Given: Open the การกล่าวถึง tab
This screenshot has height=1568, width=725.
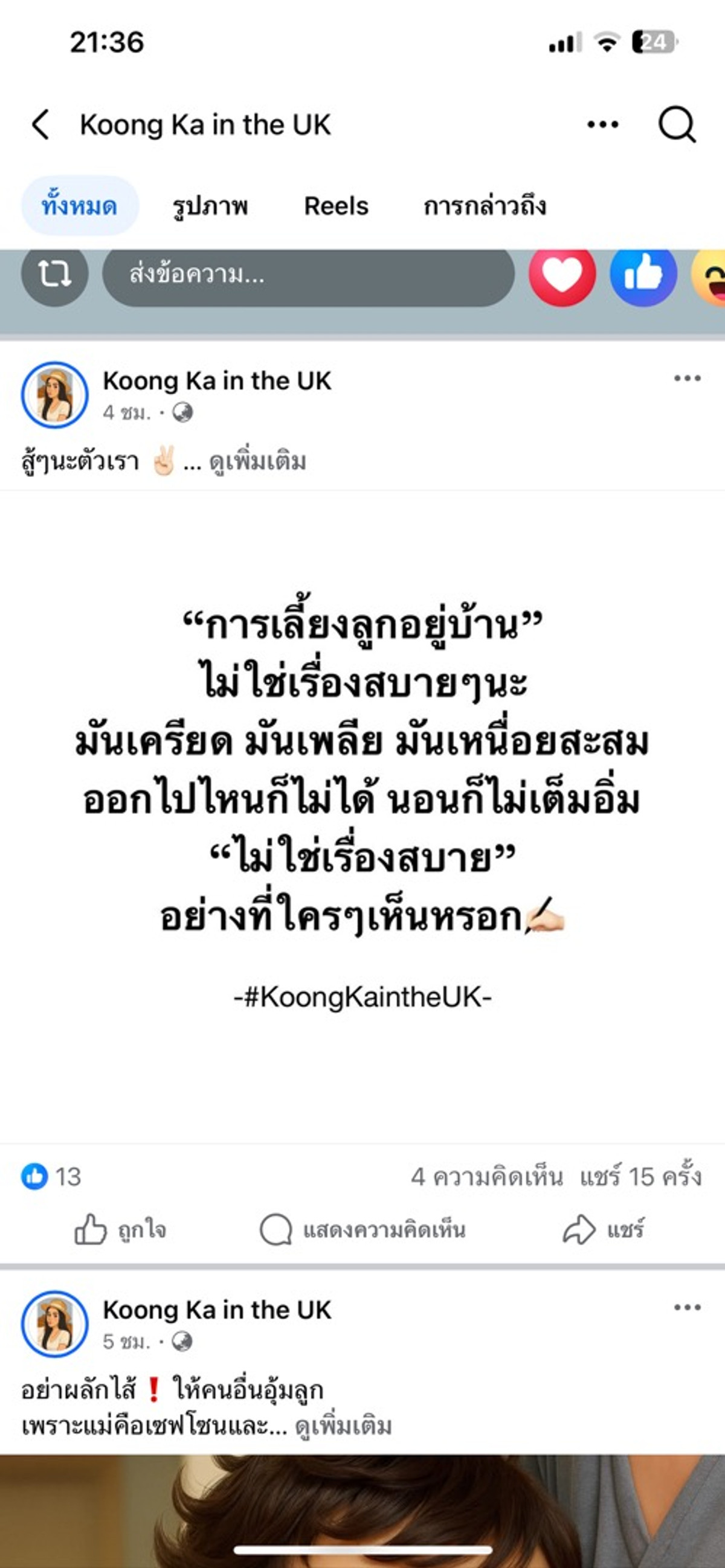Looking at the screenshot, I should (x=485, y=206).
